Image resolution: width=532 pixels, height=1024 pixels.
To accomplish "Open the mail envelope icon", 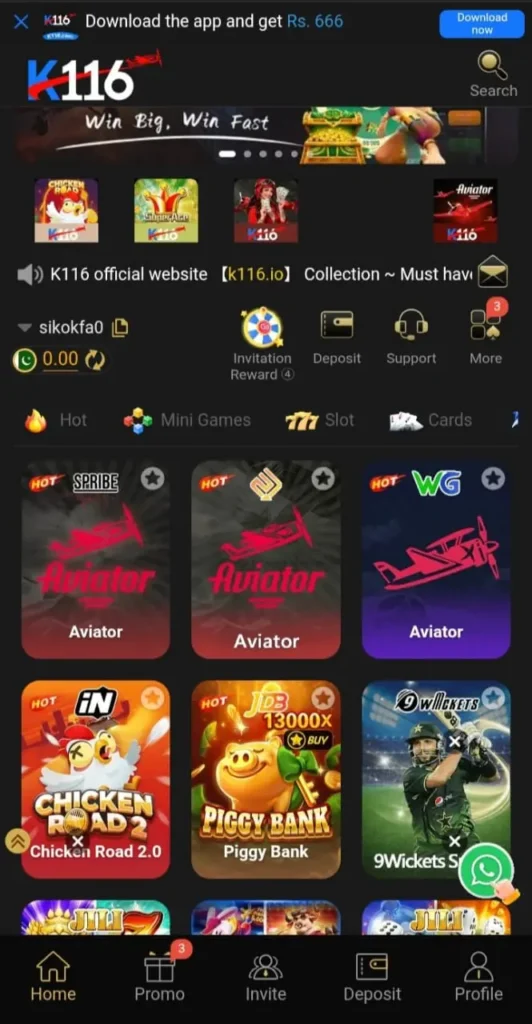I will click(x=493, y=272).
